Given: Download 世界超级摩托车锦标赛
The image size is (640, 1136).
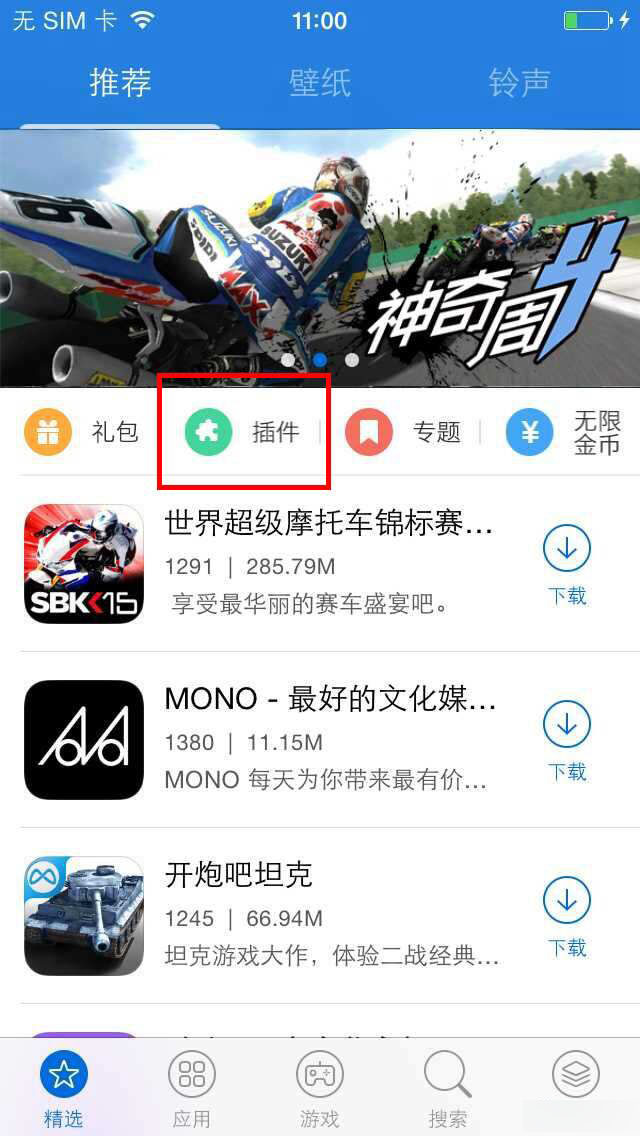Looking at the screenshot, I should [x=567, y=564].
